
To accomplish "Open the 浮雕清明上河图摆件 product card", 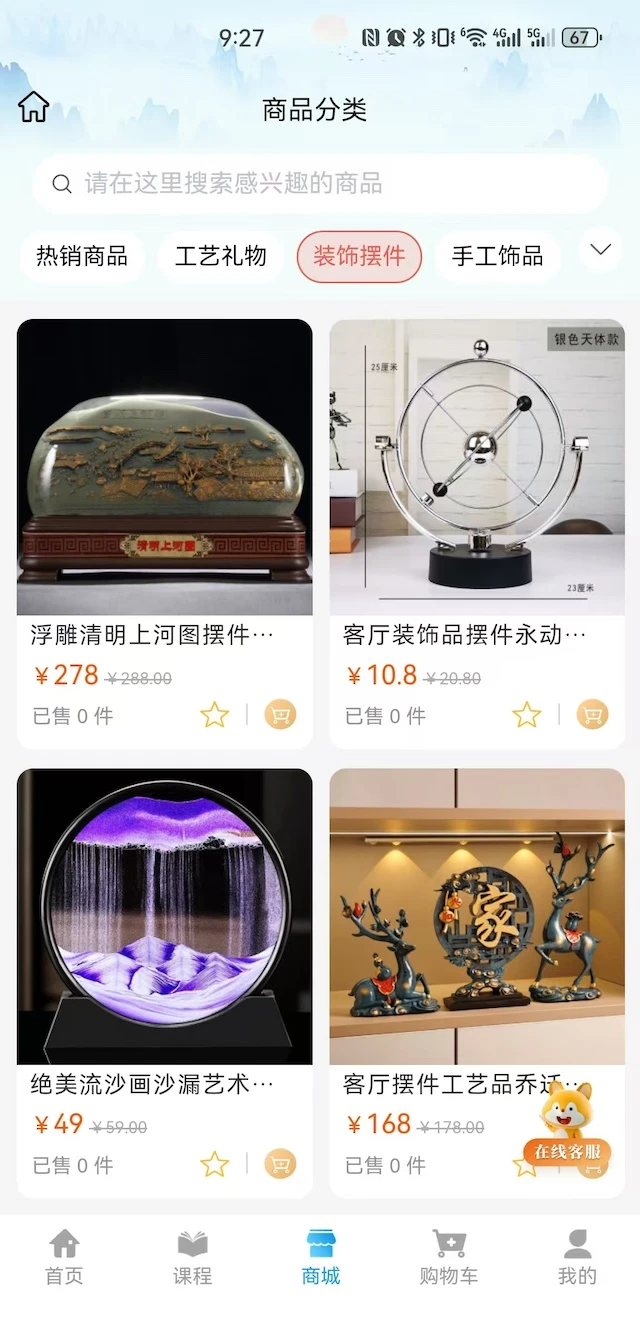I will point(165,468).
